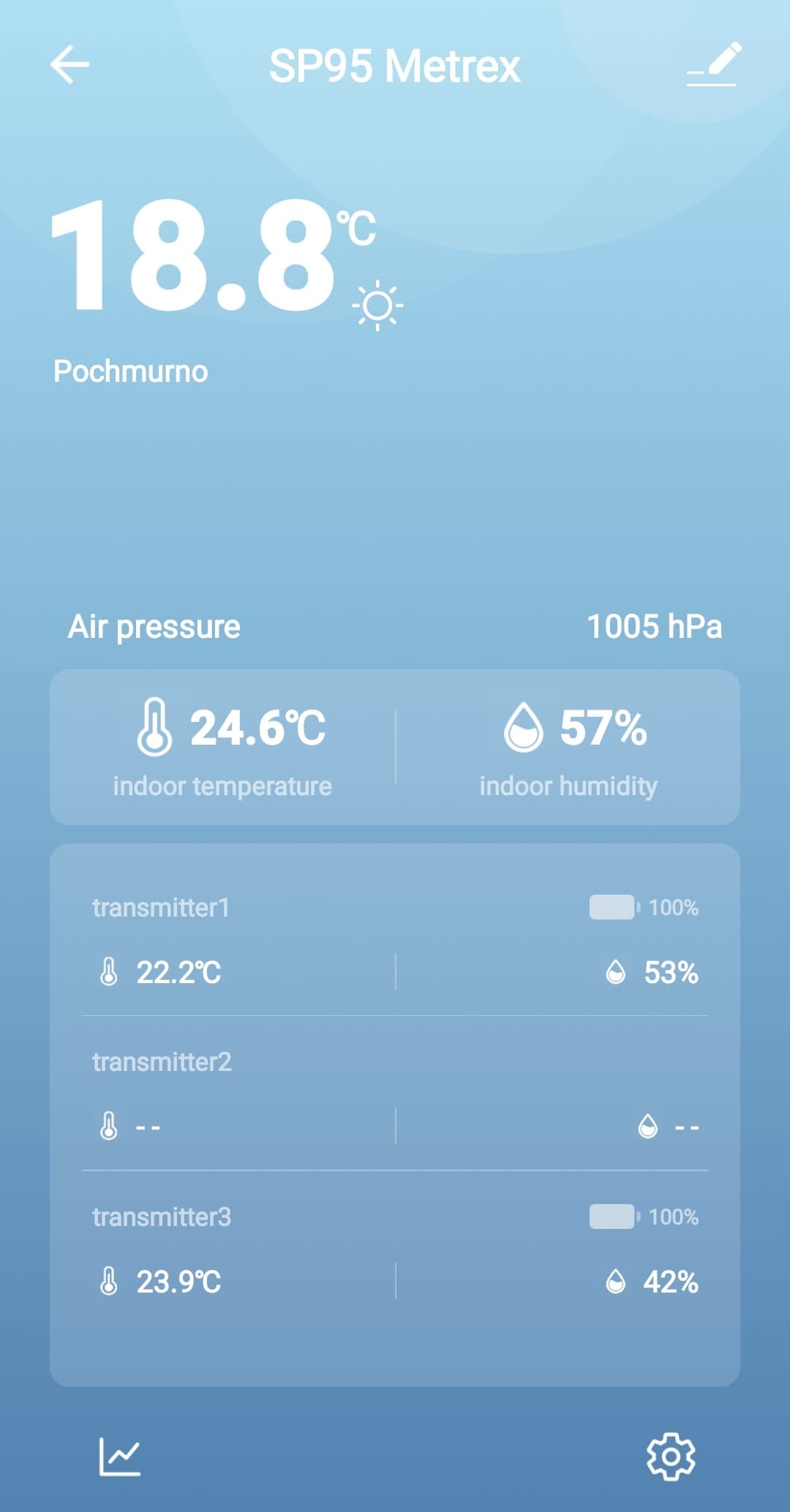Screen dimensions: 790x1512
Task: Tap the Pochmurno weather description
Action: pyautogui.click(x=132, y=370)
